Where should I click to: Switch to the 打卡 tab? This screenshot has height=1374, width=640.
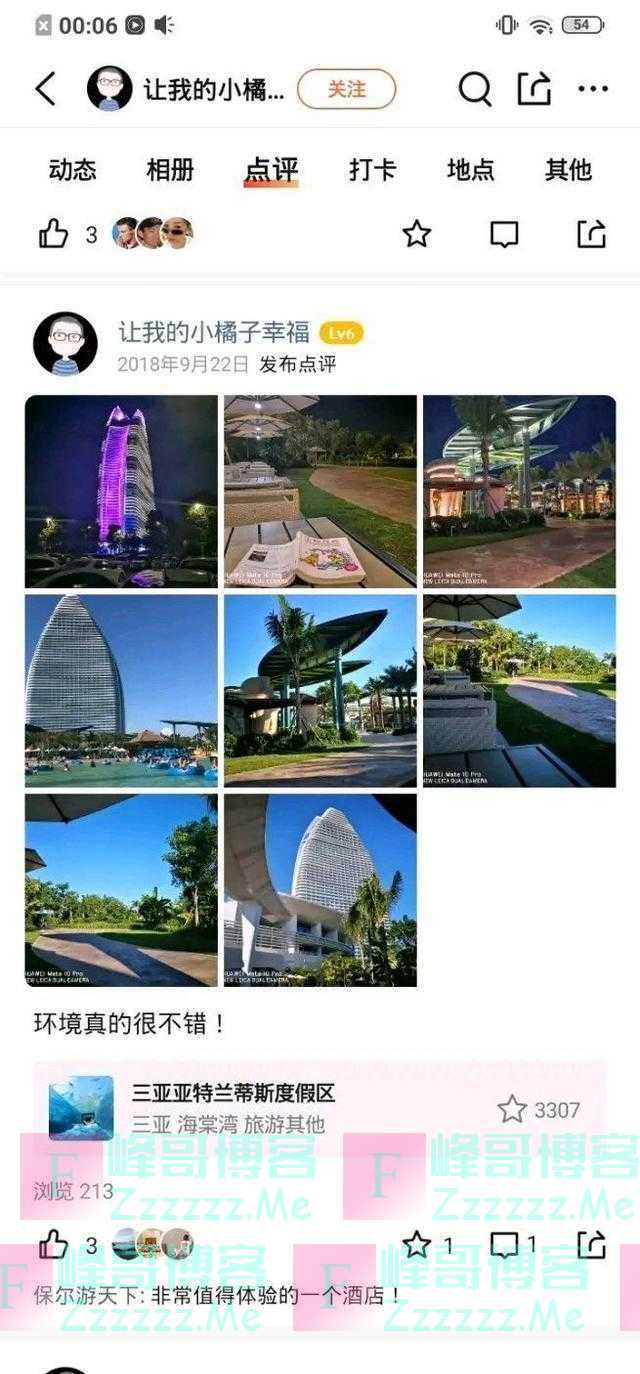(372, 170)
